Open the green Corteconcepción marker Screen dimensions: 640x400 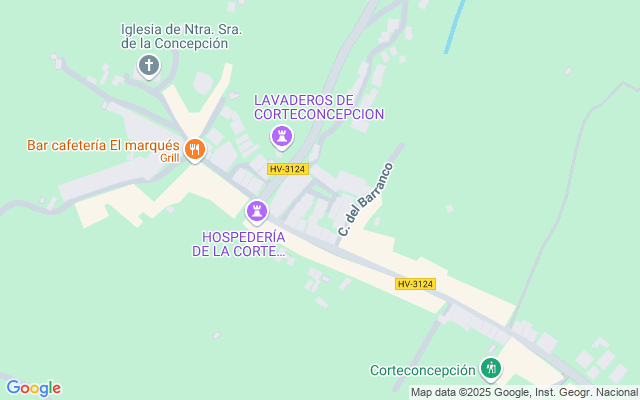click(490, 369)
